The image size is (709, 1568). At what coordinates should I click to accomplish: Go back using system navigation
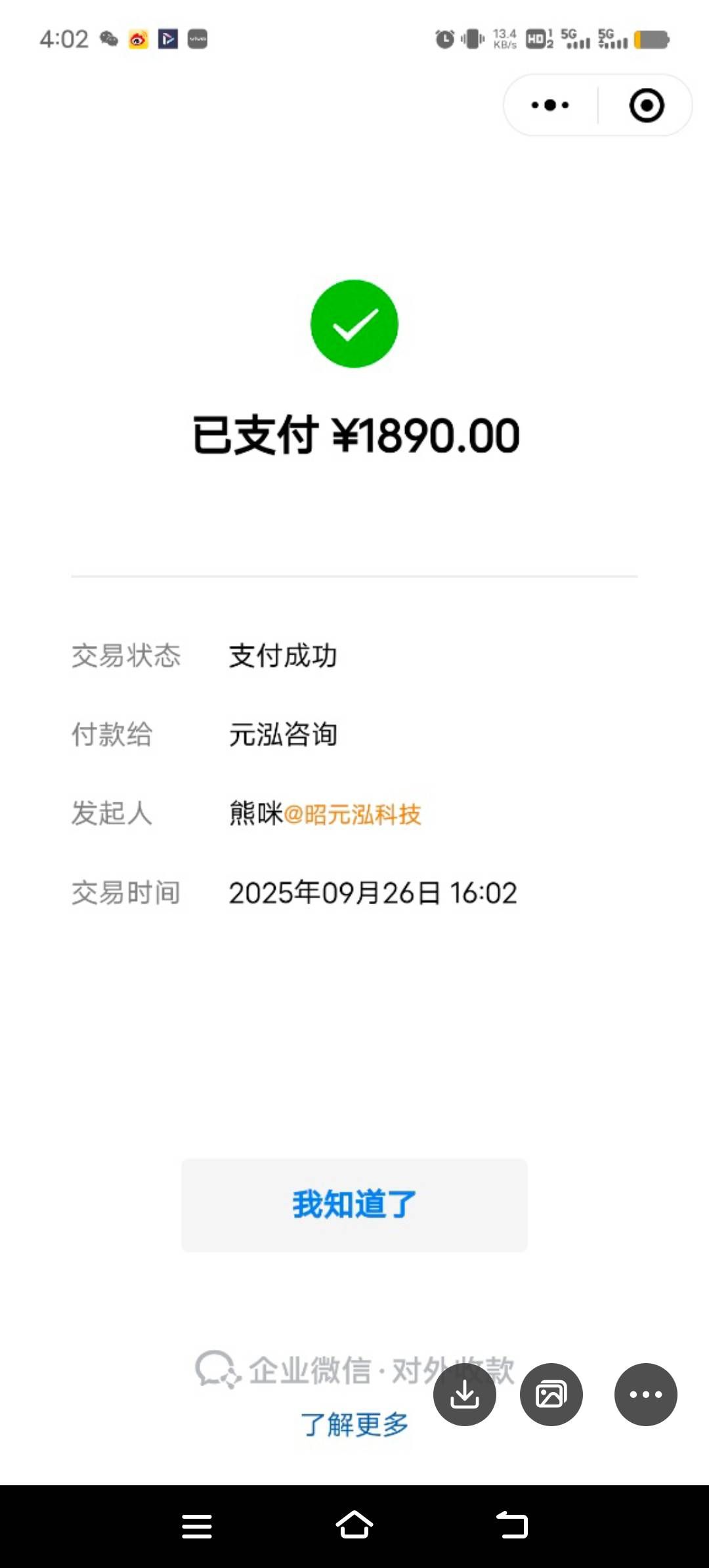click(x=512, y=1525)
